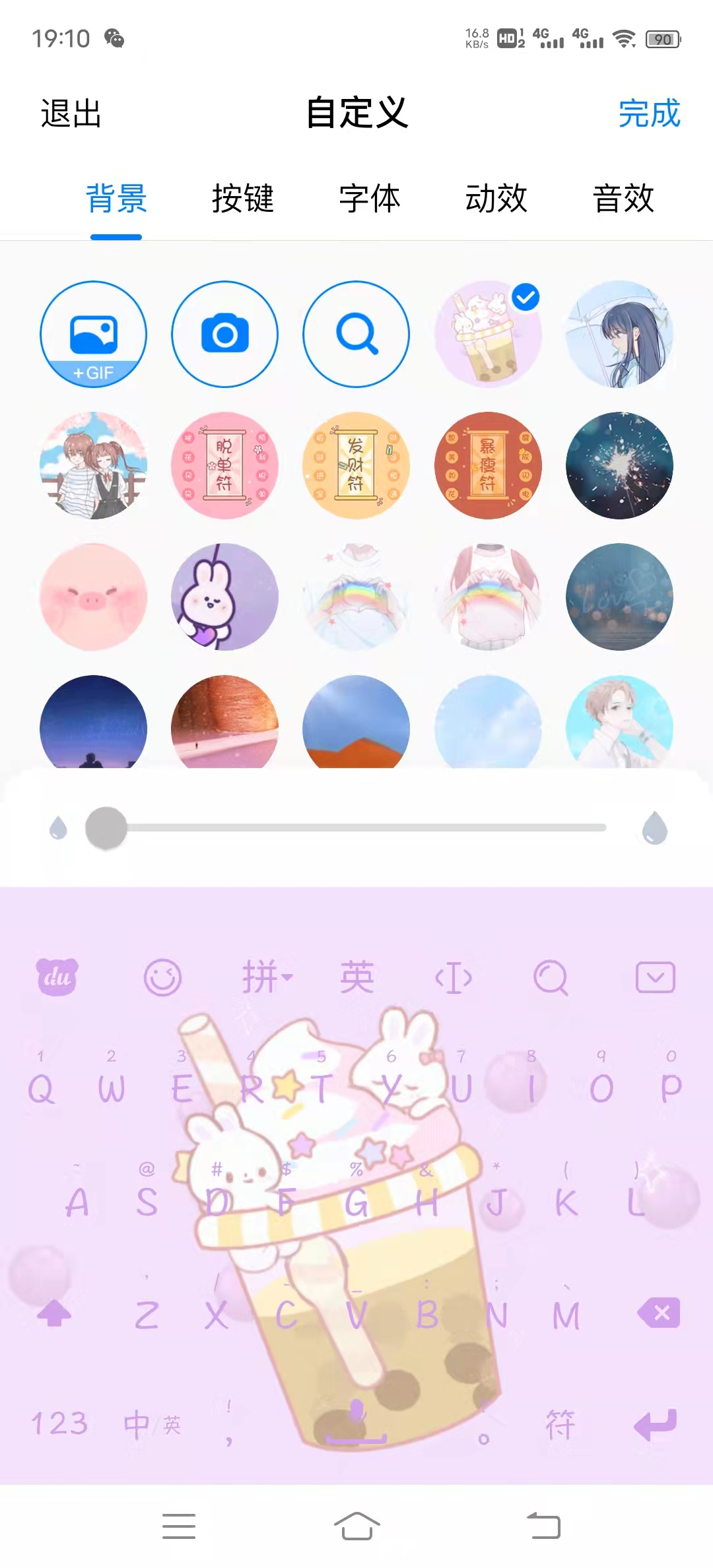Tap the Baidu panda logo on keyboard toolbar
713x1568 pixels.
coord(57,979)
